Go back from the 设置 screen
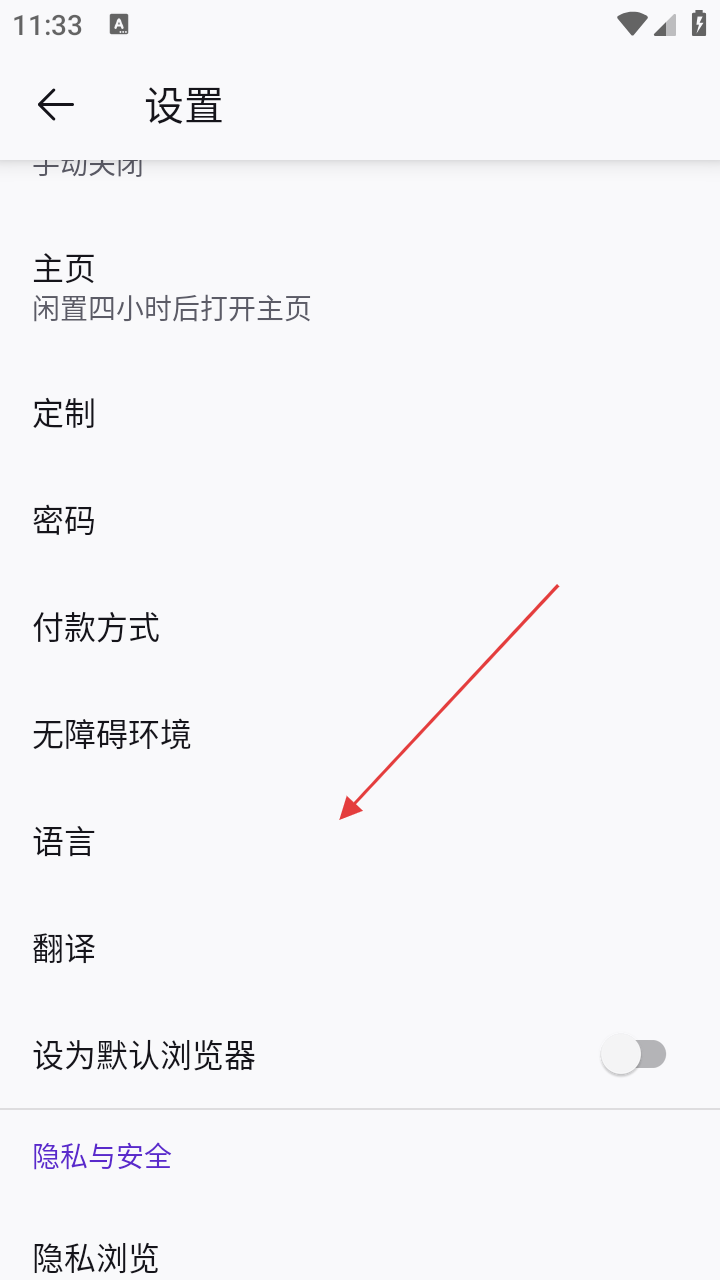Screen dimensions: 720x1280 [x=55, y=105]
